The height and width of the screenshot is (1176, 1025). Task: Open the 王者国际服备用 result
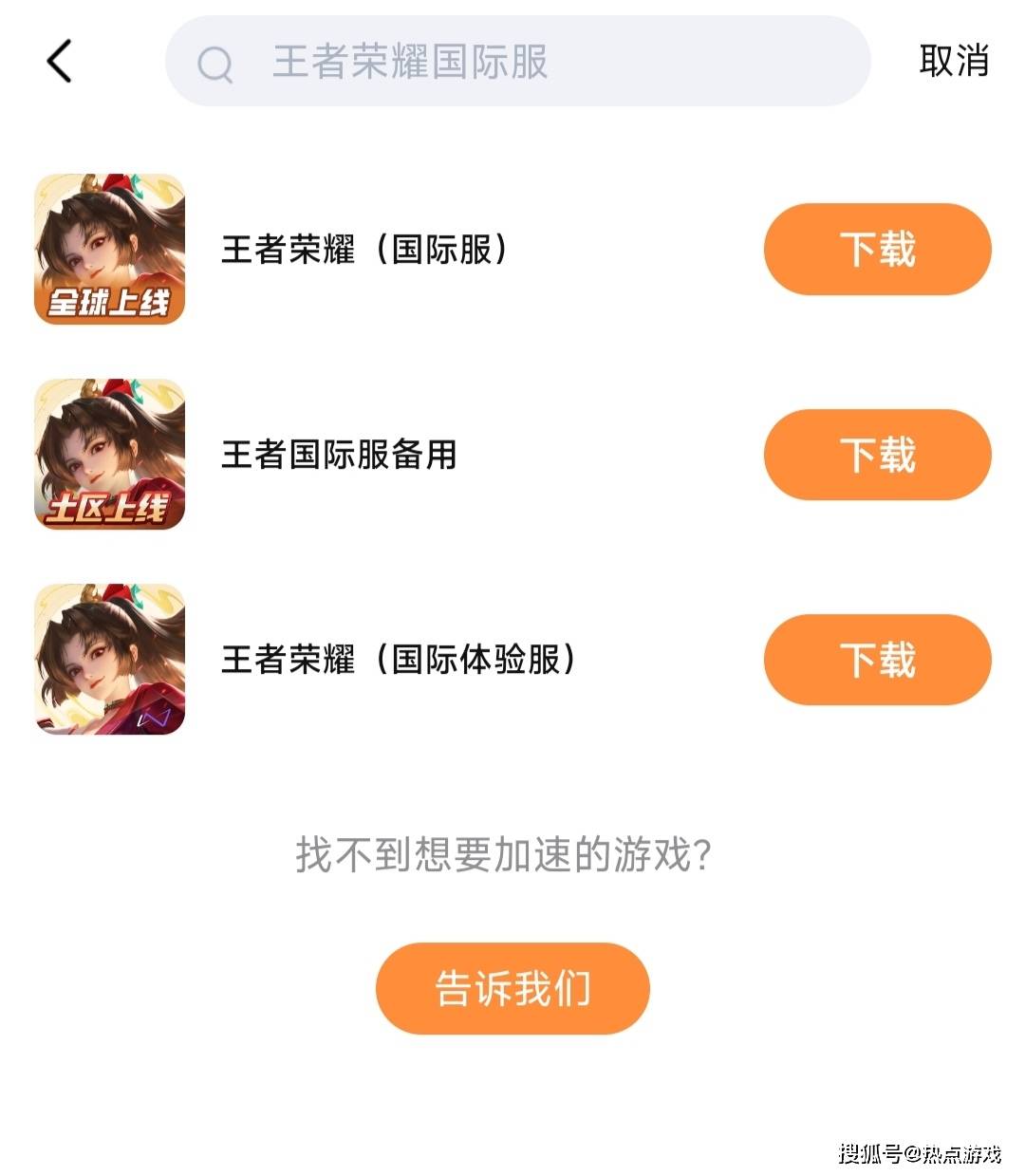point(339,455)
